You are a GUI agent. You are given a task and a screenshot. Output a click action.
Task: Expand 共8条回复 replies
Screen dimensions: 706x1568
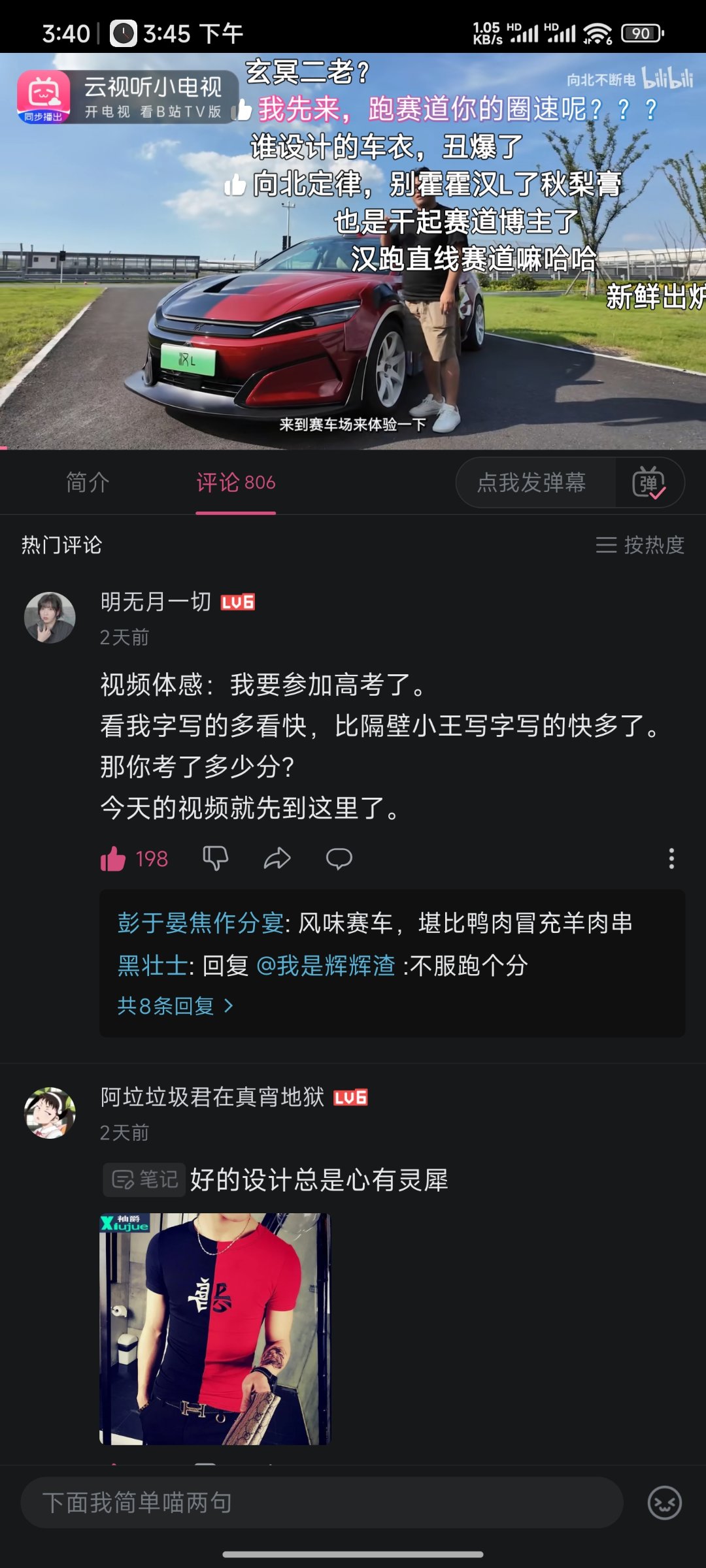[175, 1005]
